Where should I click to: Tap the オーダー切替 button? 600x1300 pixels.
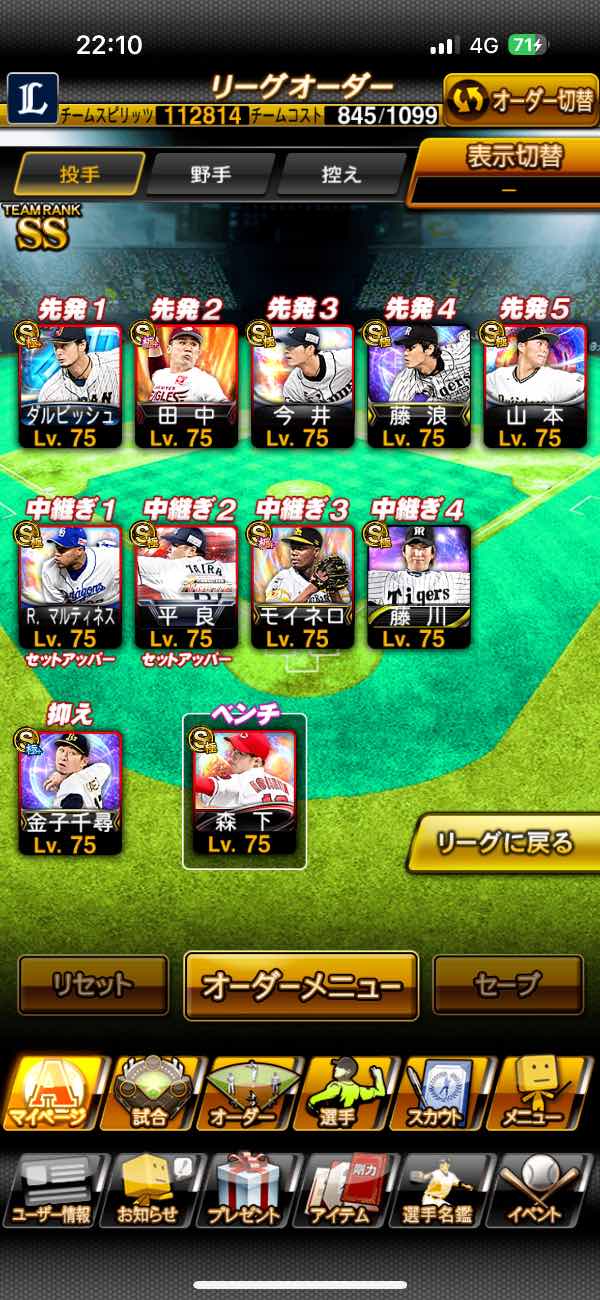[519, 101]
